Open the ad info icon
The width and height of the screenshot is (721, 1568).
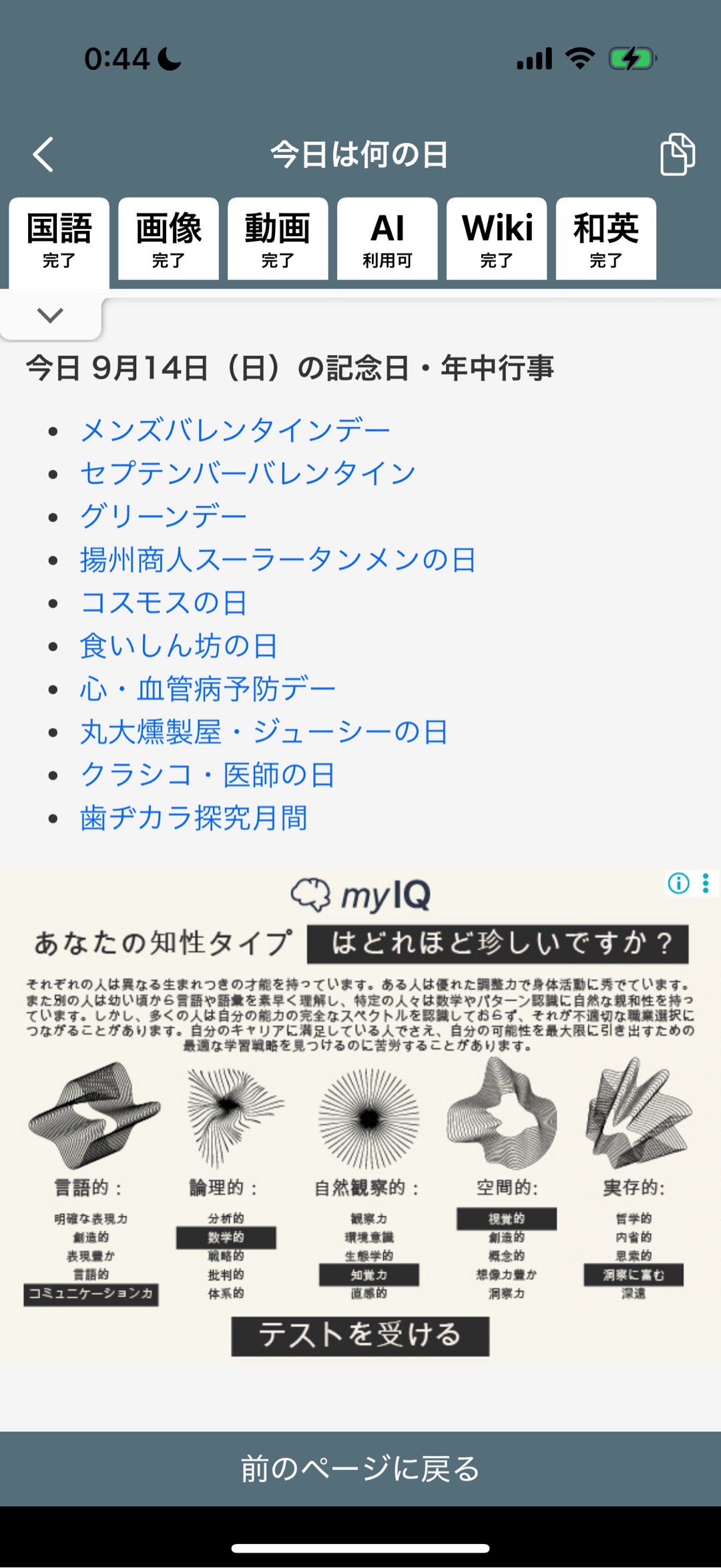point(678,884)
